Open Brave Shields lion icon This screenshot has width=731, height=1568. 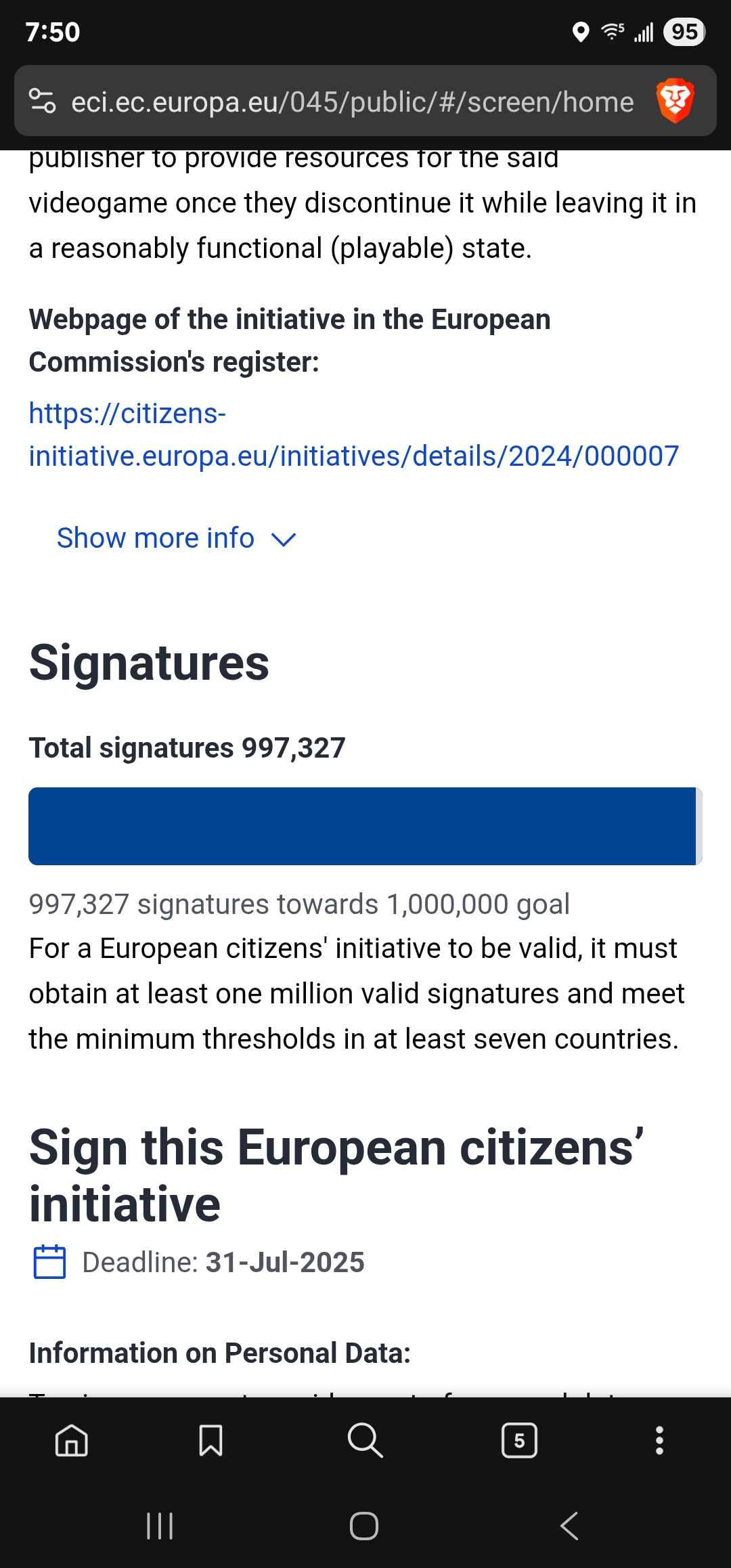pyautogui.click(x=675, y=101)
